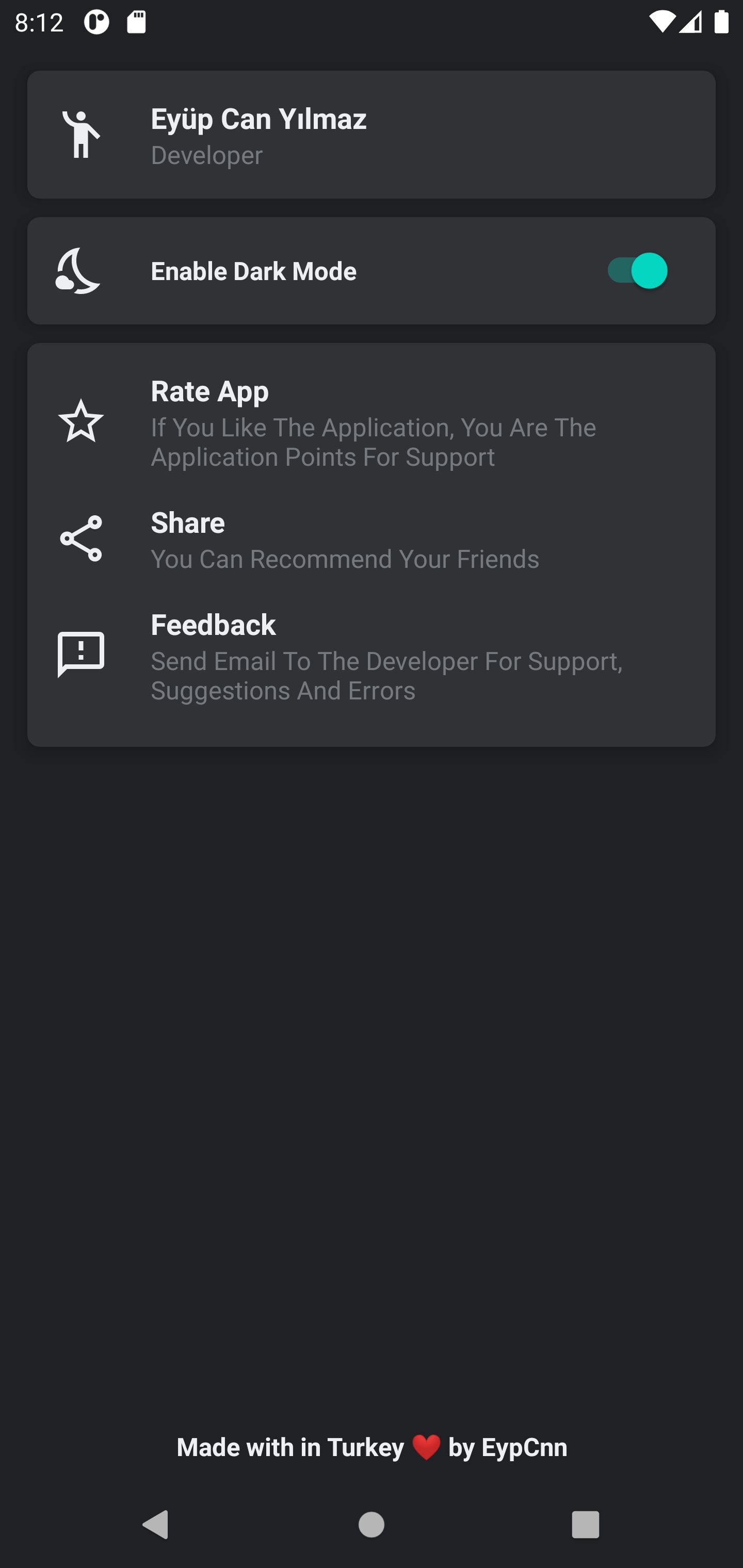Open the Eyüp Can Yılmaz developer card
This screenshot has height=1568, width=743.
pos(371,135)
